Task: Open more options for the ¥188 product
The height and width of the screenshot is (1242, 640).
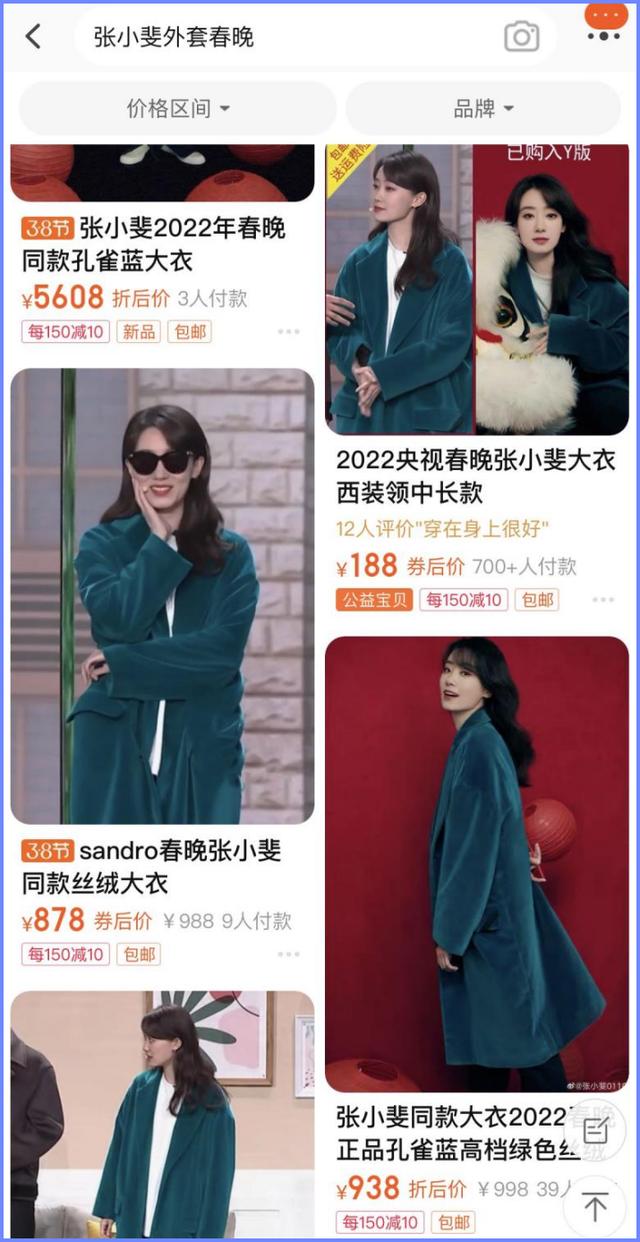Action: pos(603,599)
